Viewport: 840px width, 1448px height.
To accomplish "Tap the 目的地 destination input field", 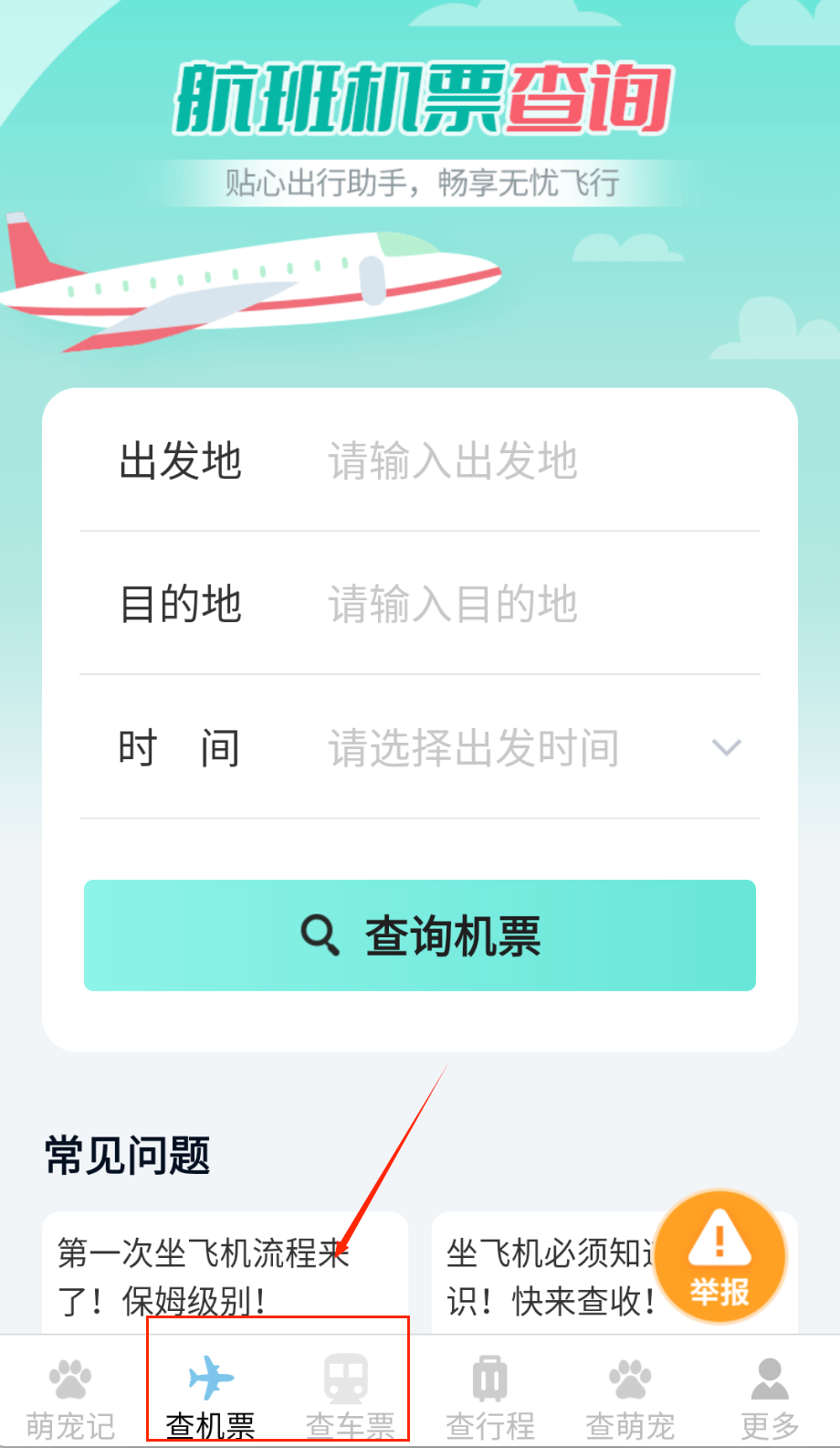I will tap(511, 604).
